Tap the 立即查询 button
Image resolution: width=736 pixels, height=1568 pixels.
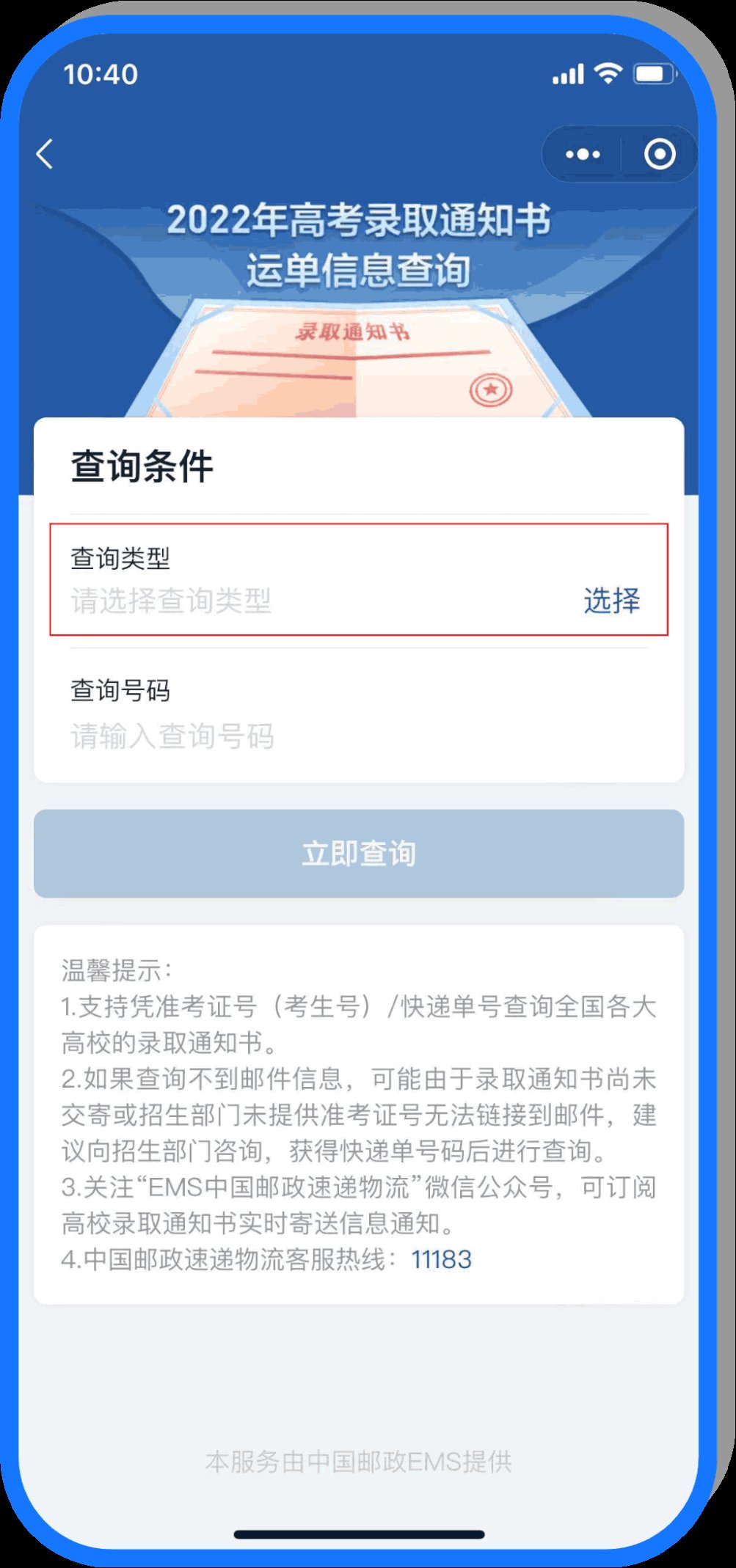[359, 854]
